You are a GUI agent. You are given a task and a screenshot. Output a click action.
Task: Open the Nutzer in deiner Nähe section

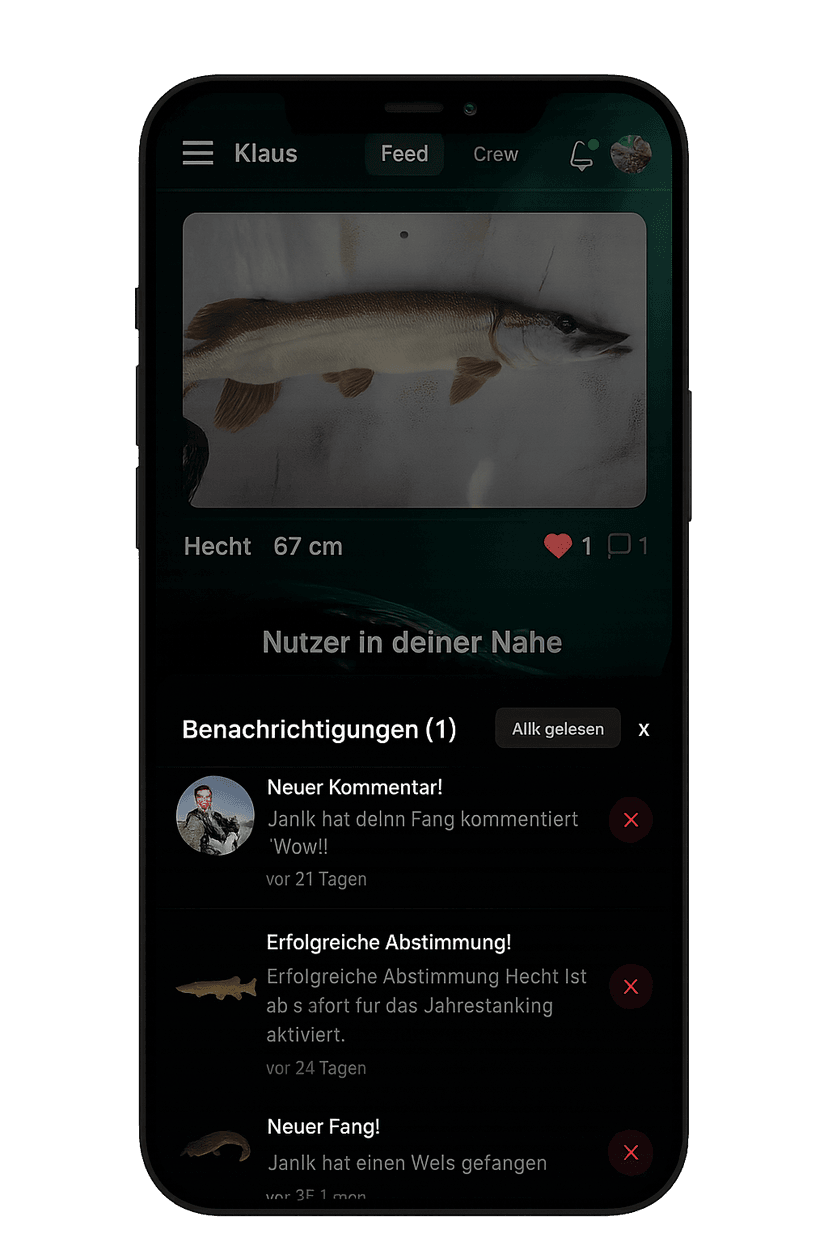click(411, 642)
